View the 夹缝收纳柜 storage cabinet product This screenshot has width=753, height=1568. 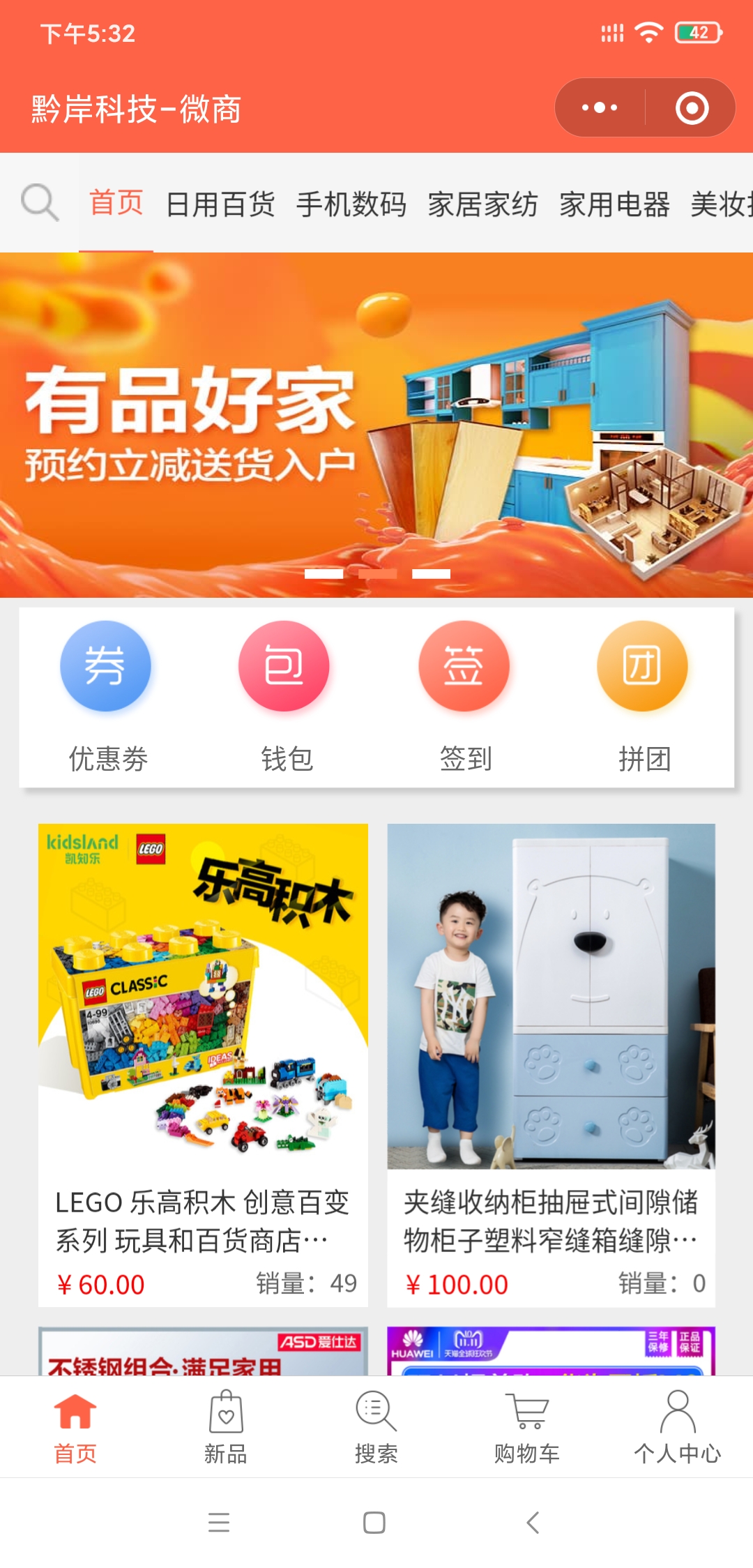coord(551,1064)
